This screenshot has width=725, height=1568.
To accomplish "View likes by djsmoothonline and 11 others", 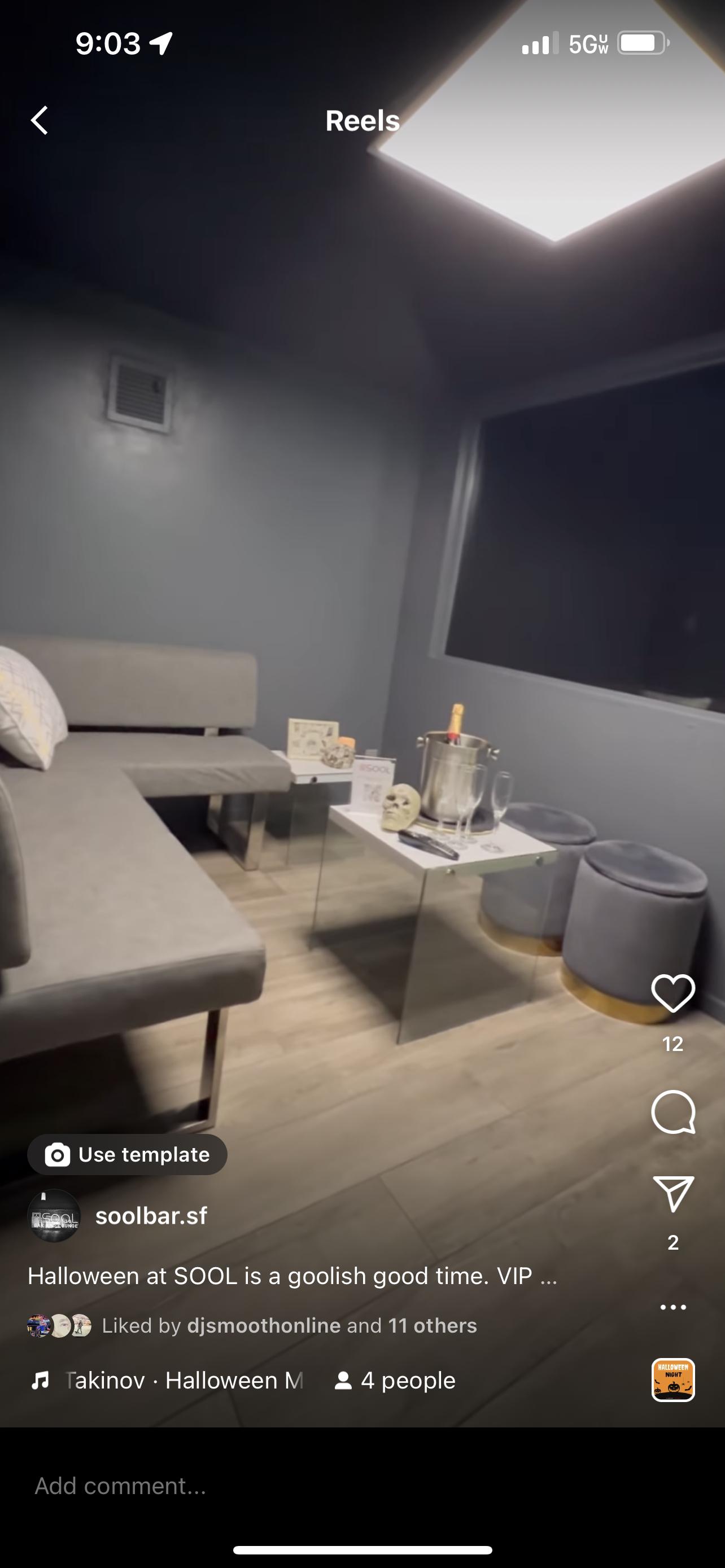I will pyautogui.click(x=289, y=1326).
